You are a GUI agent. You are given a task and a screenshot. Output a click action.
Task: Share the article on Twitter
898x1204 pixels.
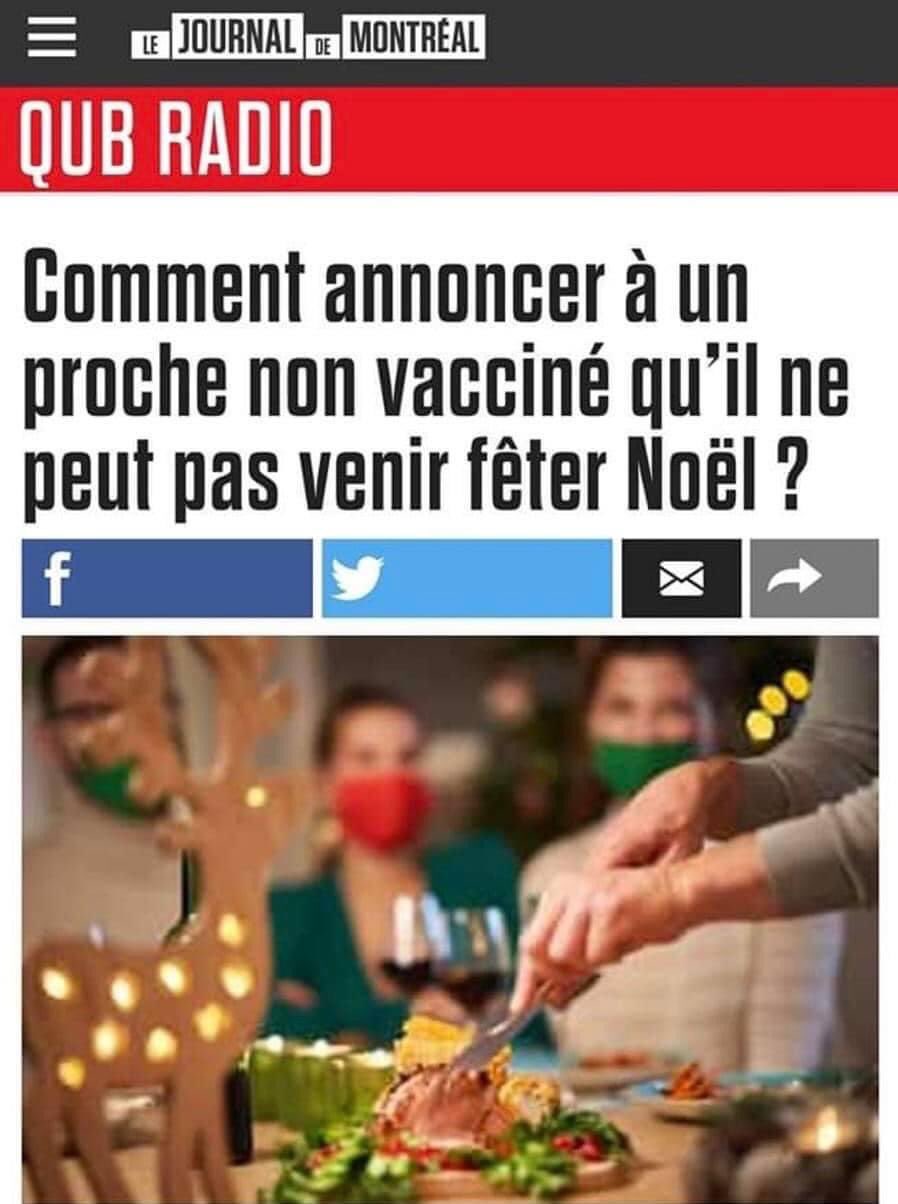point(466,578)
